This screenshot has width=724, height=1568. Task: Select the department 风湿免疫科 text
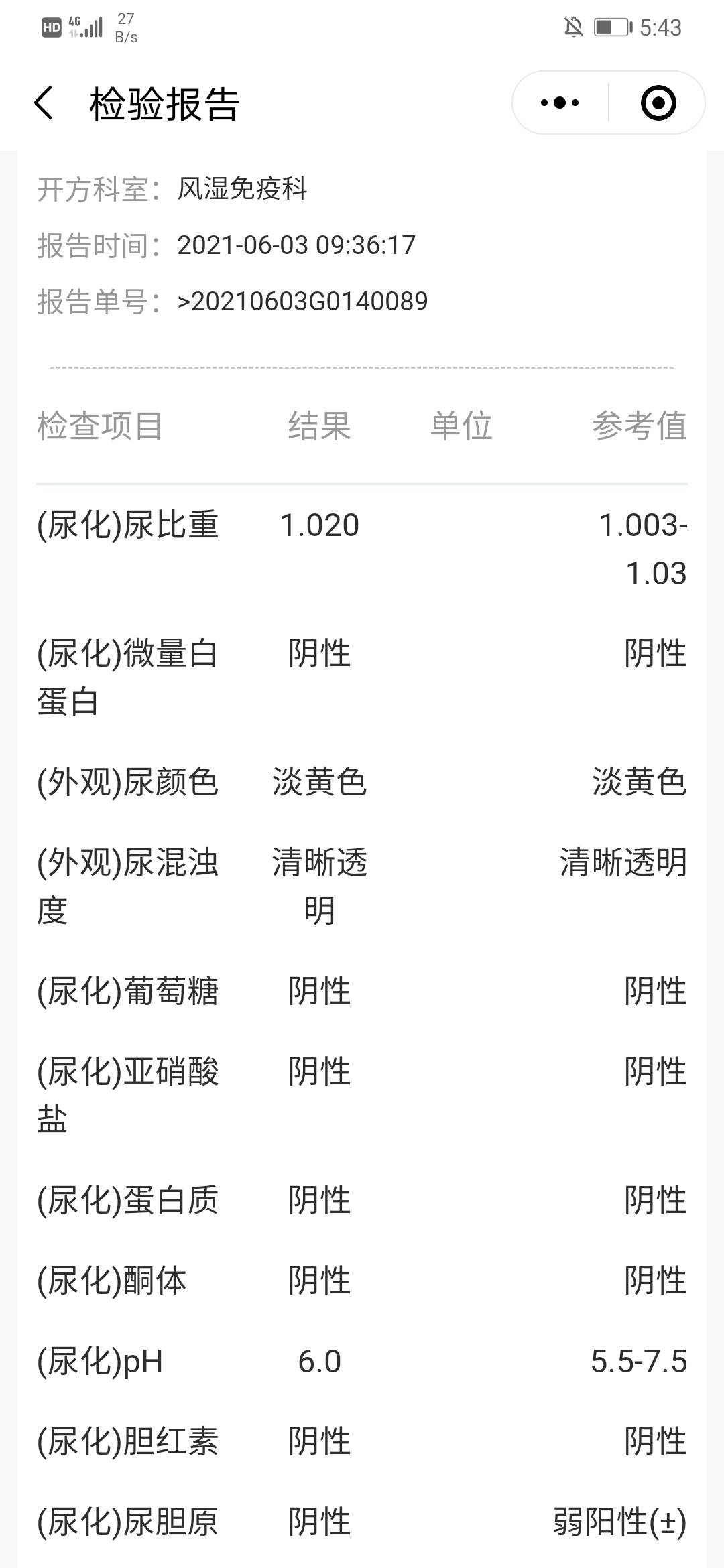point(243,190)
